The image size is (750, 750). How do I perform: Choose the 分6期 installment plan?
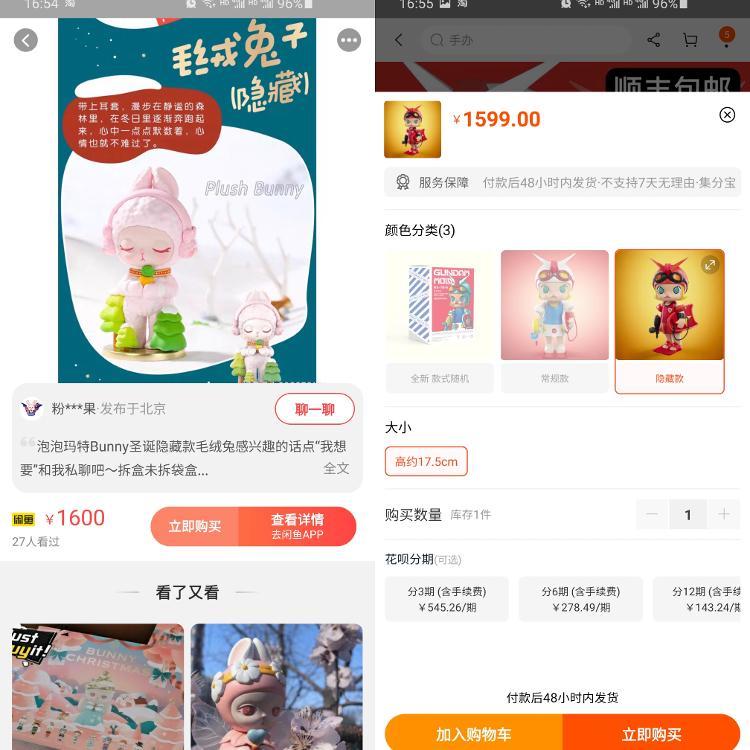tap(580, 599)
